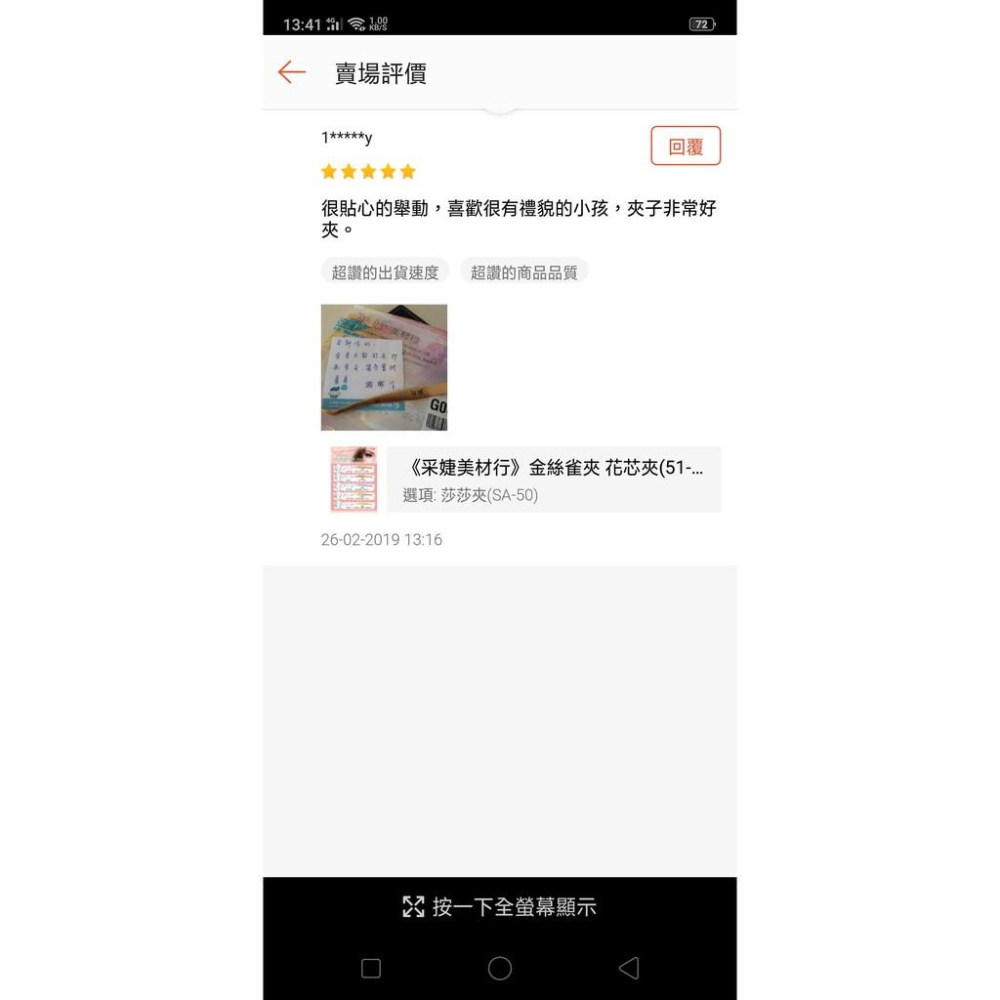This screenshot has width=1000, height=1000.
Task: Go back from the 賣場評價 page
Action: (x=291, y=73)
